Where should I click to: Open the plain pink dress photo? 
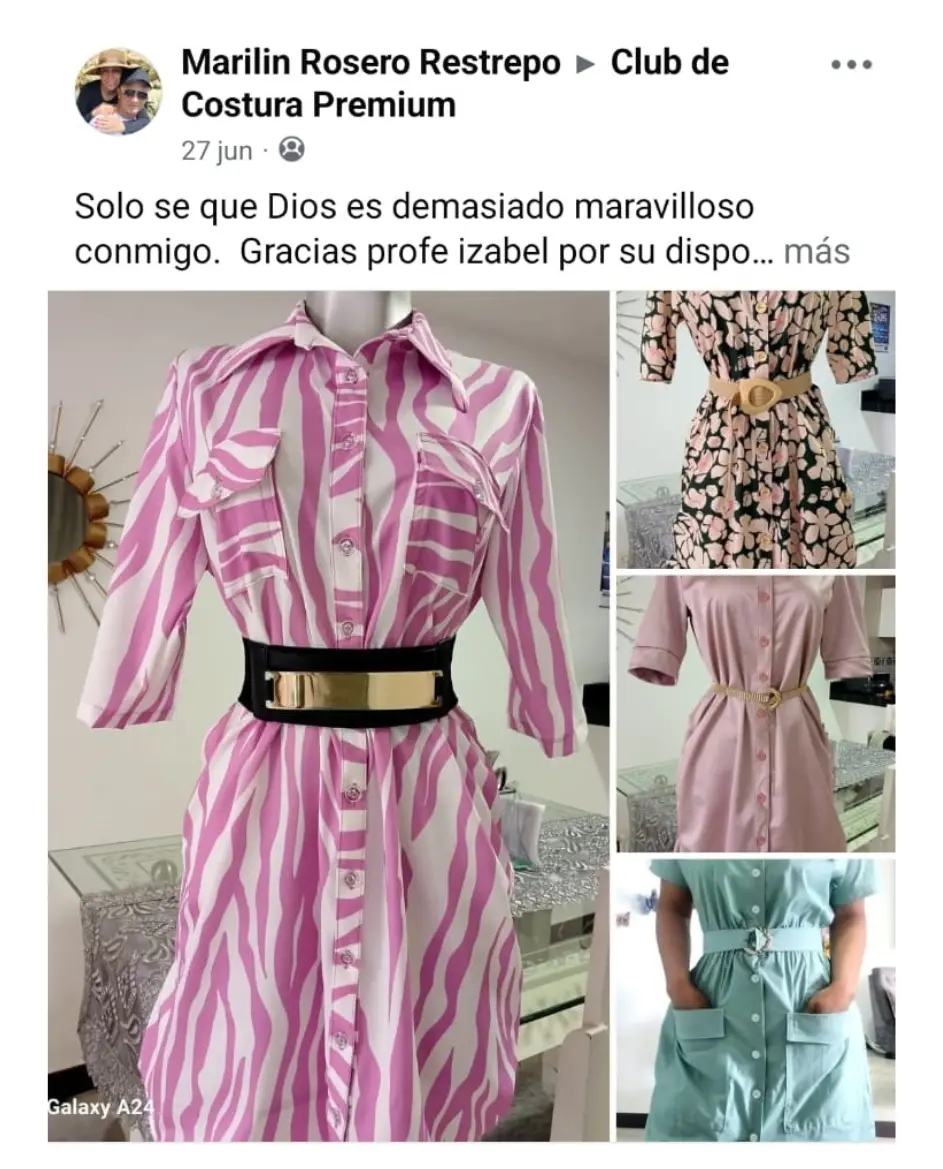click(x=755, y=713)
